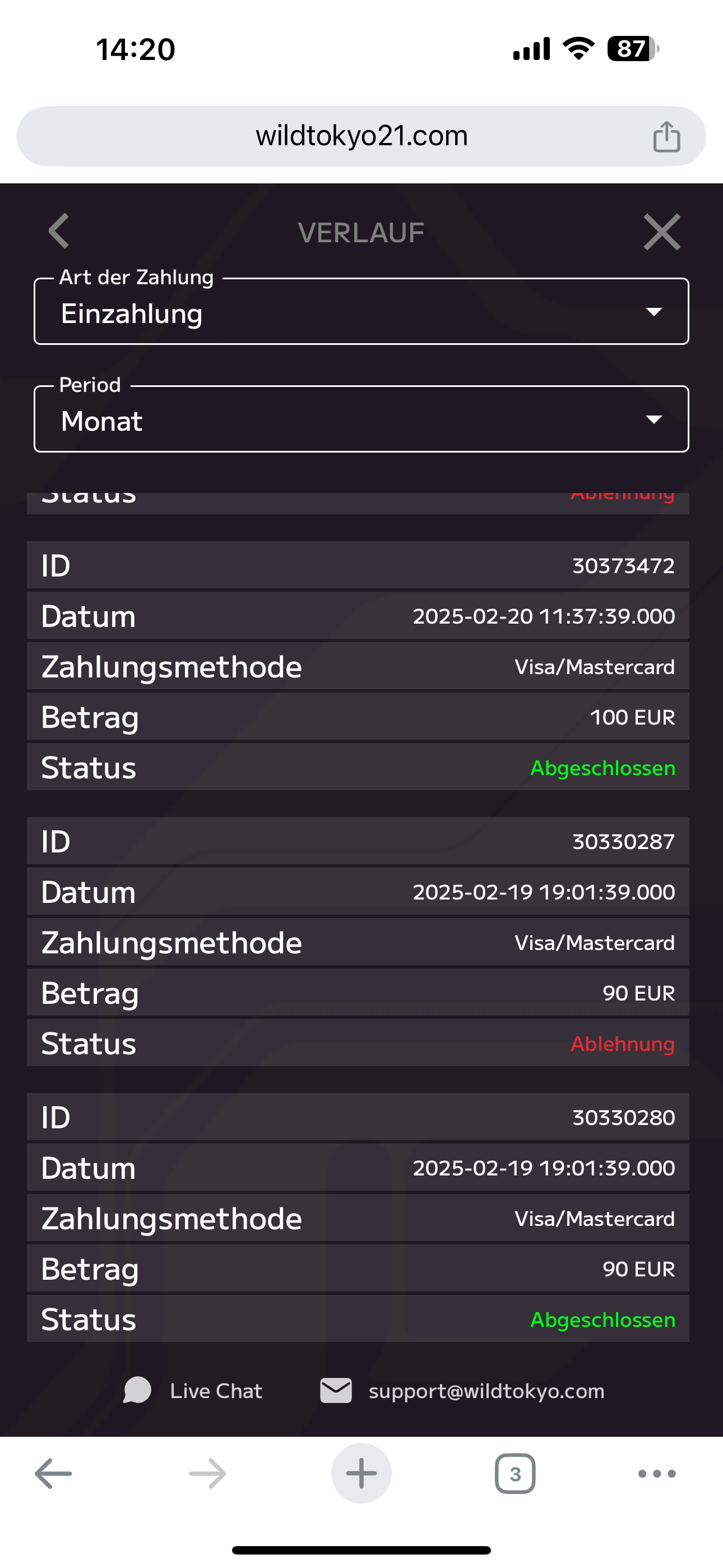Go back from the Verlauf screen
This screenshot has height=1568, width=723.
click(59, 231)
